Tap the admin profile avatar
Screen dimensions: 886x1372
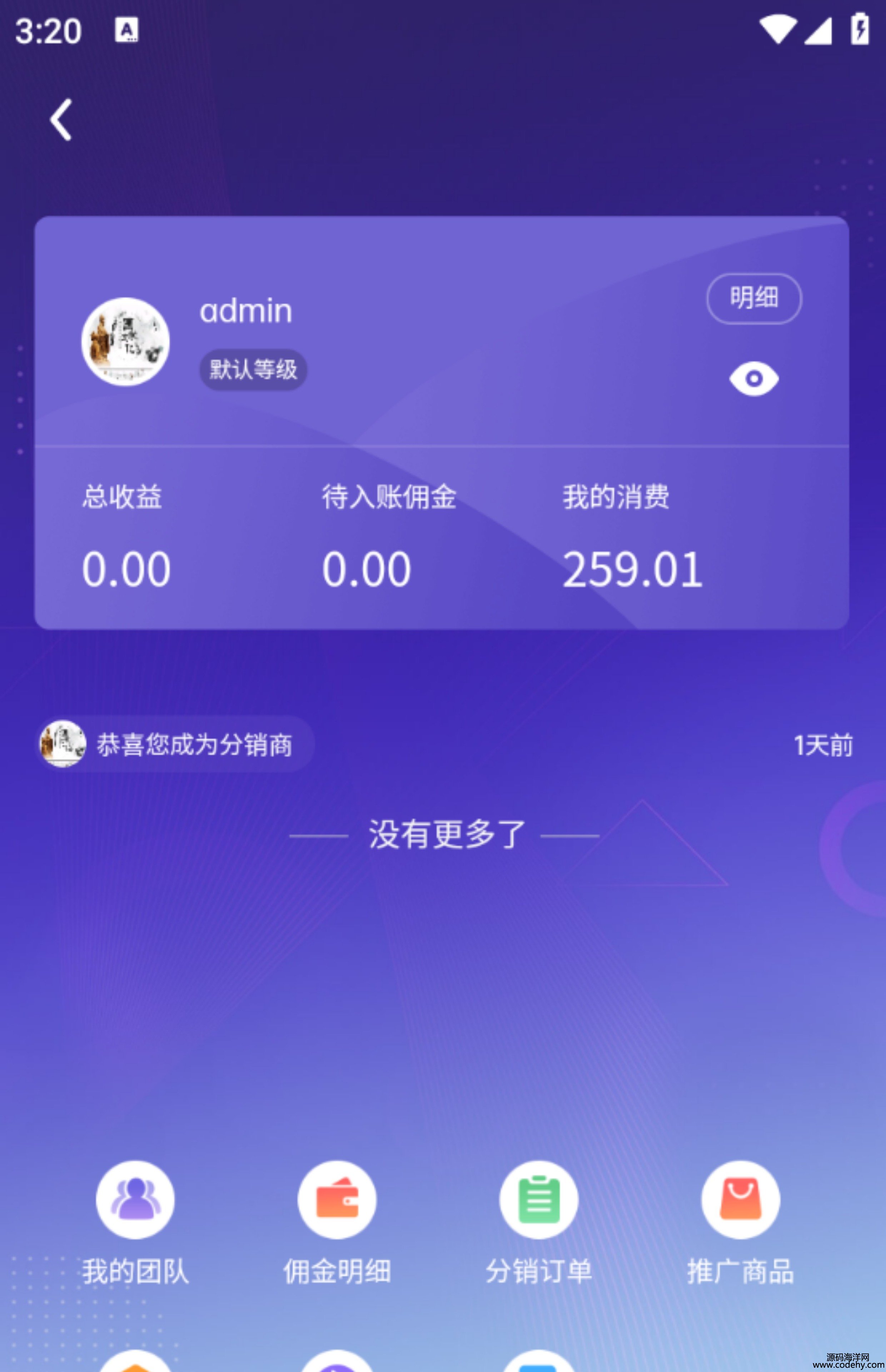pos(125,341)
